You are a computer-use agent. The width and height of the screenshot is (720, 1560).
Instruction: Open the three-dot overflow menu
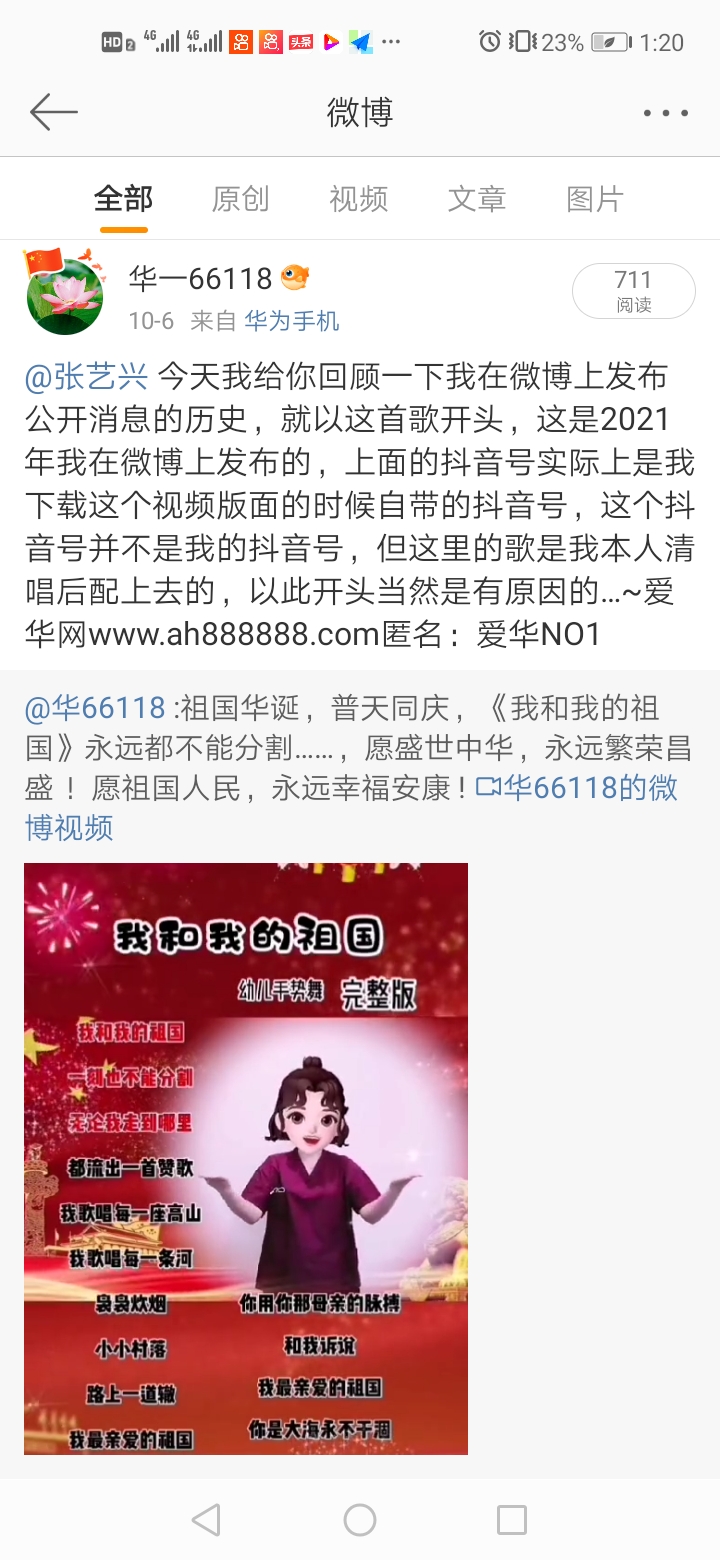tap(665, 113)
